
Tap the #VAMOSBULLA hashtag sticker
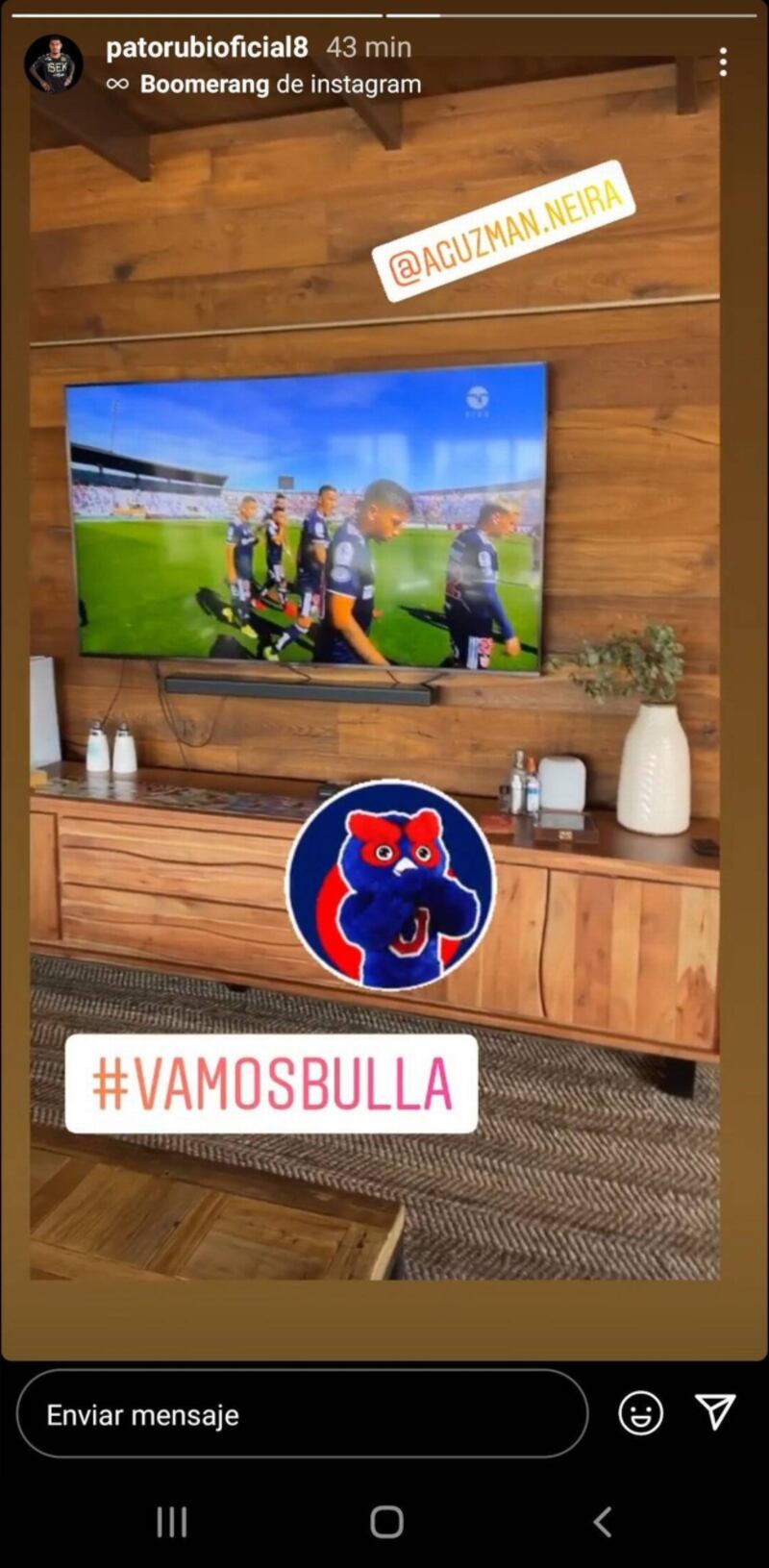pyautogui.click(x=271, y=1083)
